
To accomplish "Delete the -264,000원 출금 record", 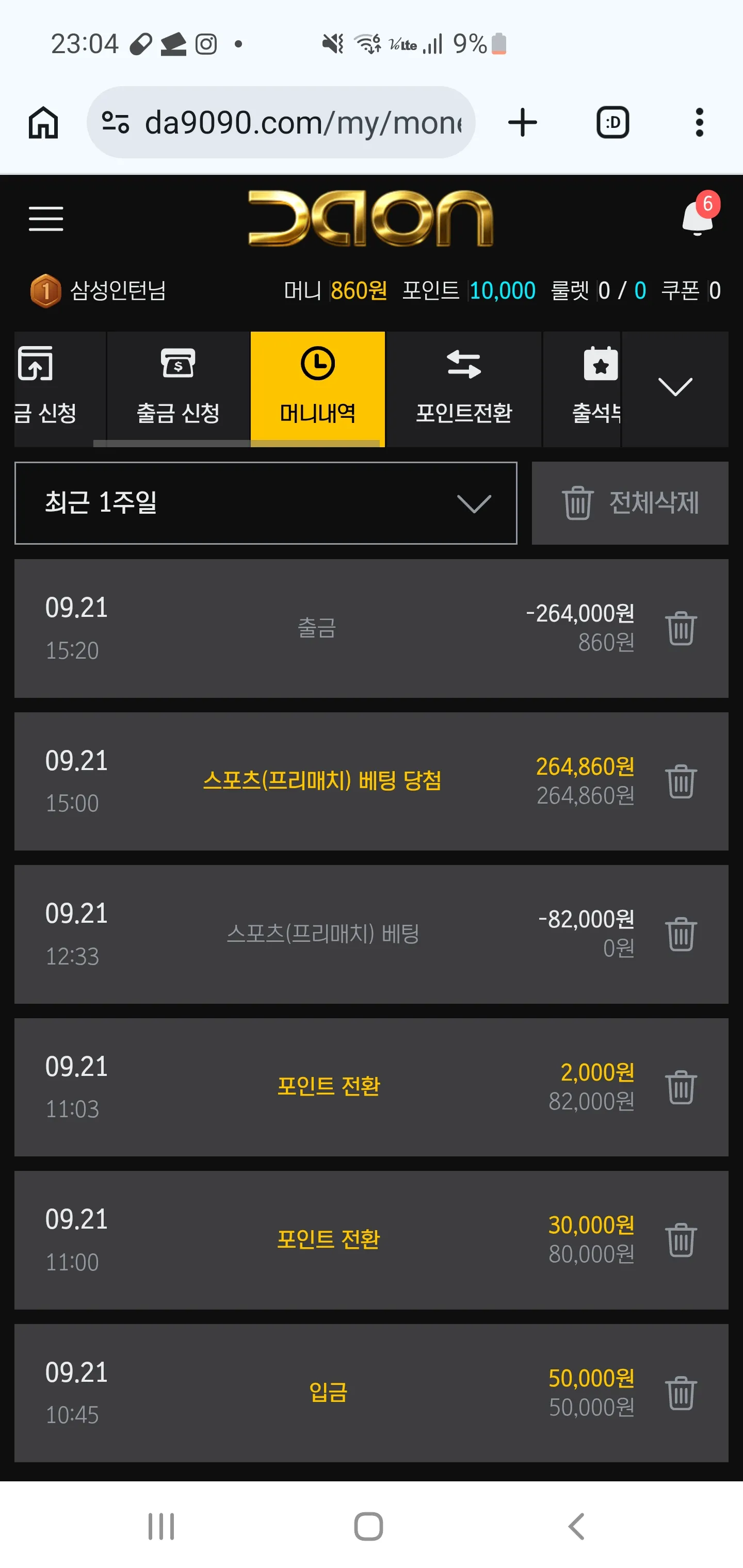I will (x=681, y=628).
